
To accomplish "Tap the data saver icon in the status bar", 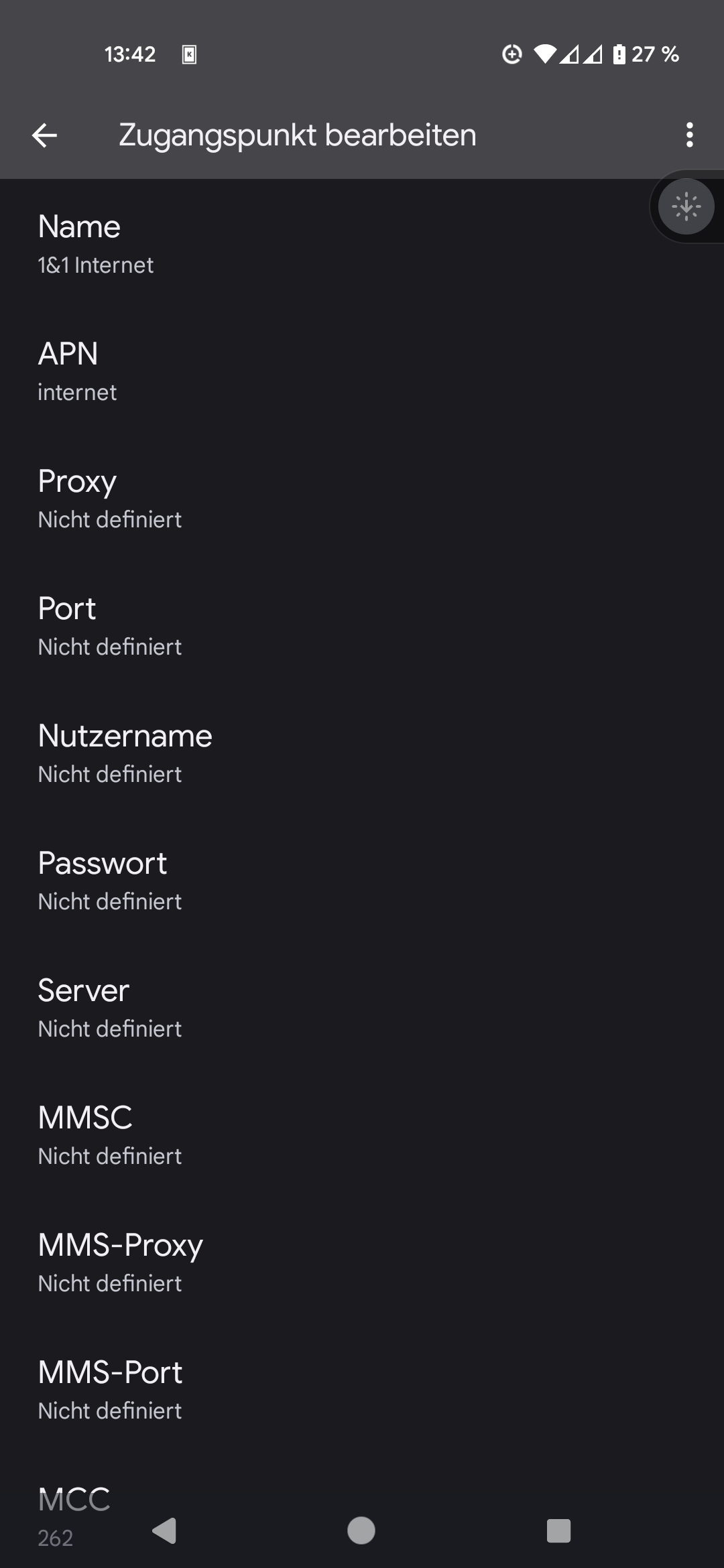I will (511, 54).
